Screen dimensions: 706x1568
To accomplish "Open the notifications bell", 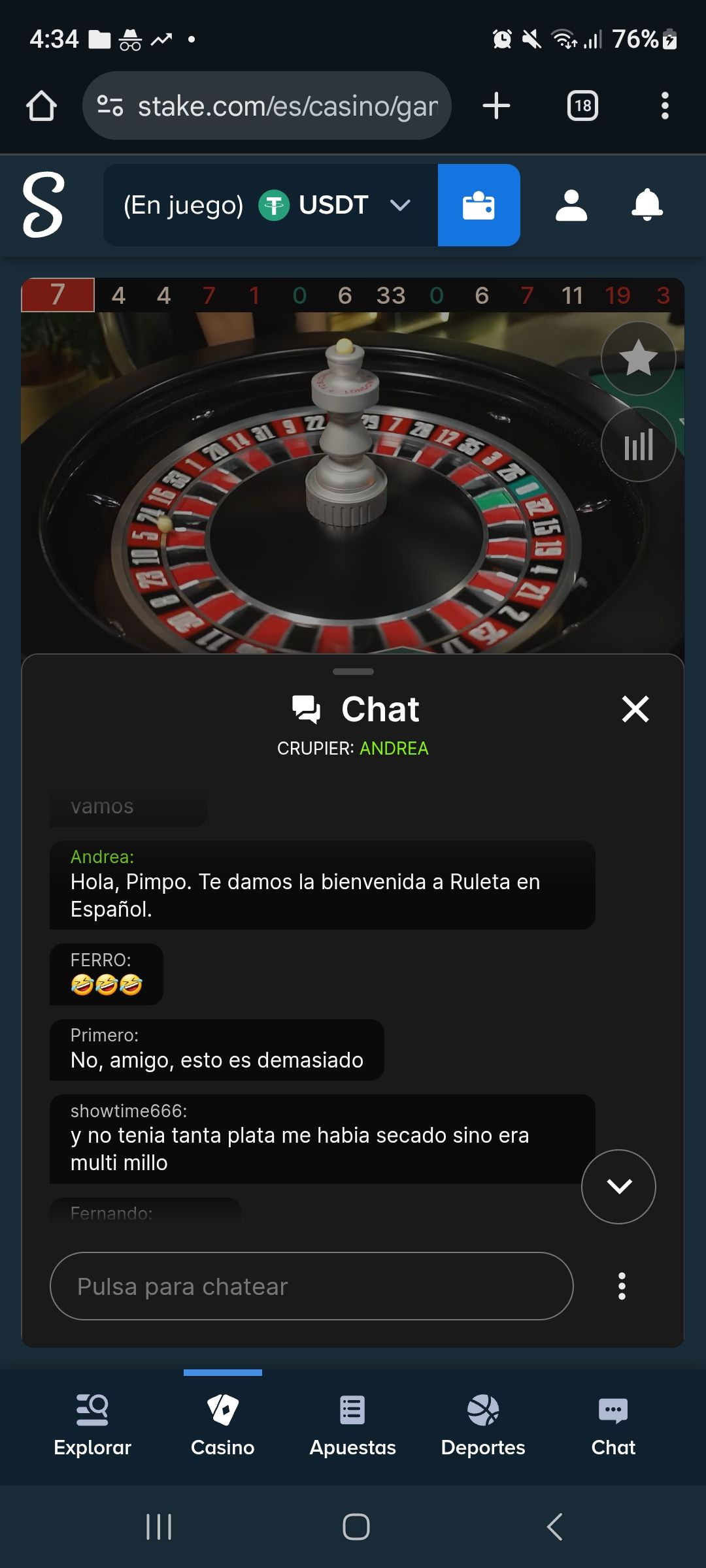I will click(647, 205).
